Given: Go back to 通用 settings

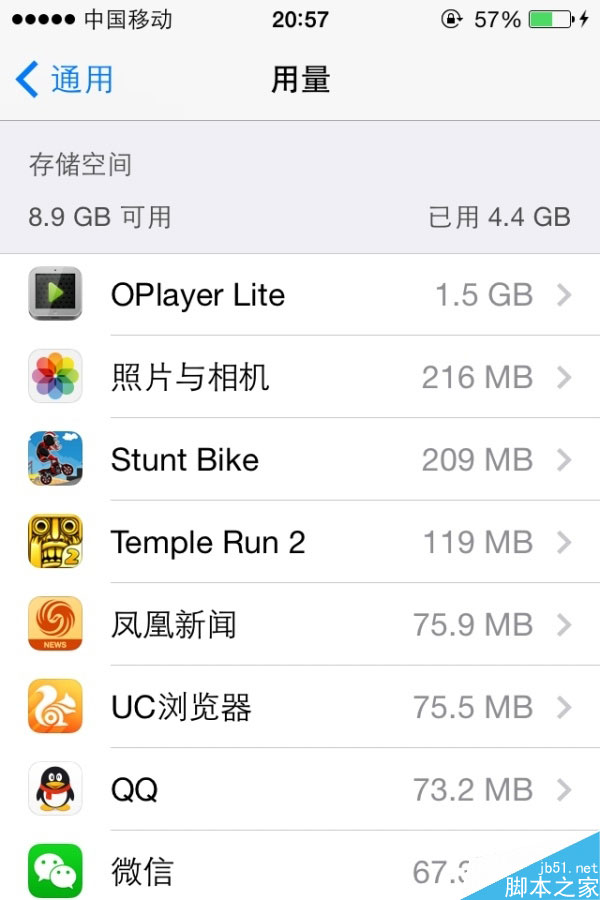Looking at the screenshot, I should (65, 80).
